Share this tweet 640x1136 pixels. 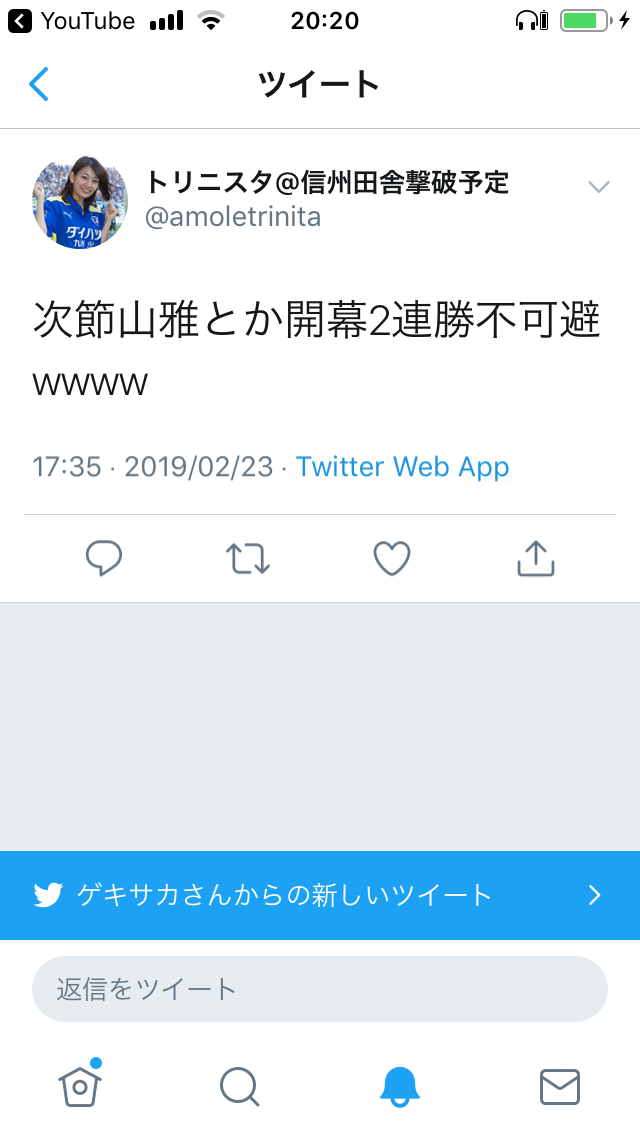pyautogui.click(x=535, y=558)
